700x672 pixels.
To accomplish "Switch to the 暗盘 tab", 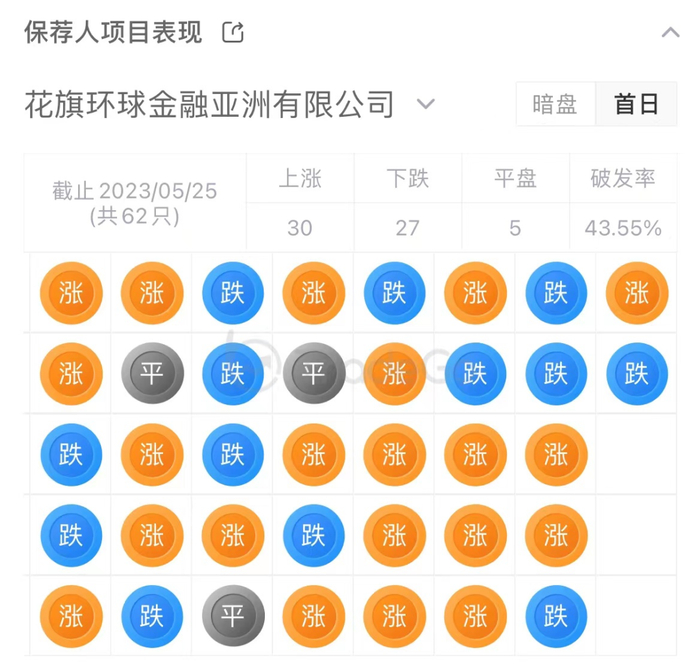I will point(555,104).
